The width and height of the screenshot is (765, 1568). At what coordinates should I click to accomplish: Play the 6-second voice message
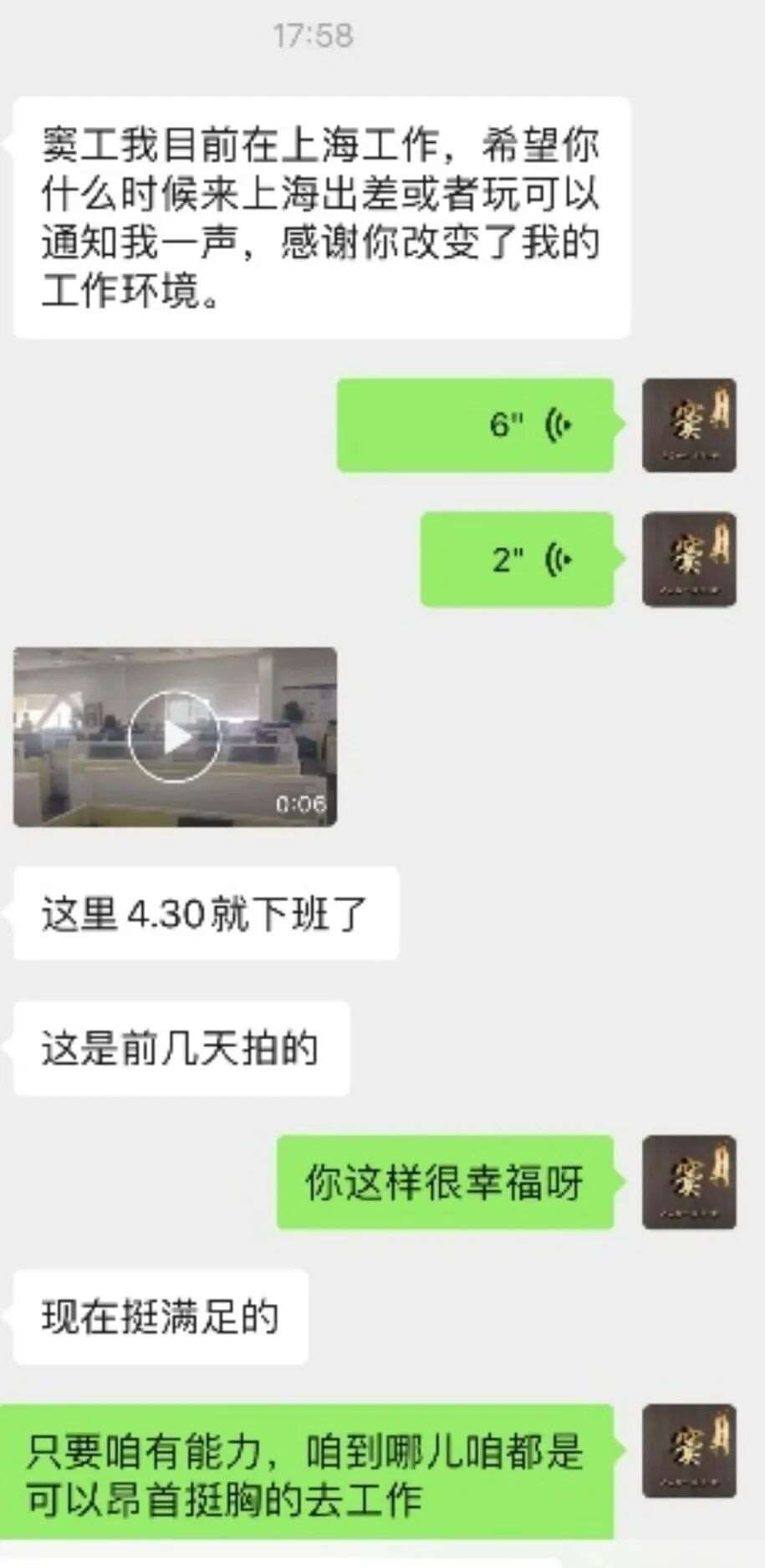(476, 425)
